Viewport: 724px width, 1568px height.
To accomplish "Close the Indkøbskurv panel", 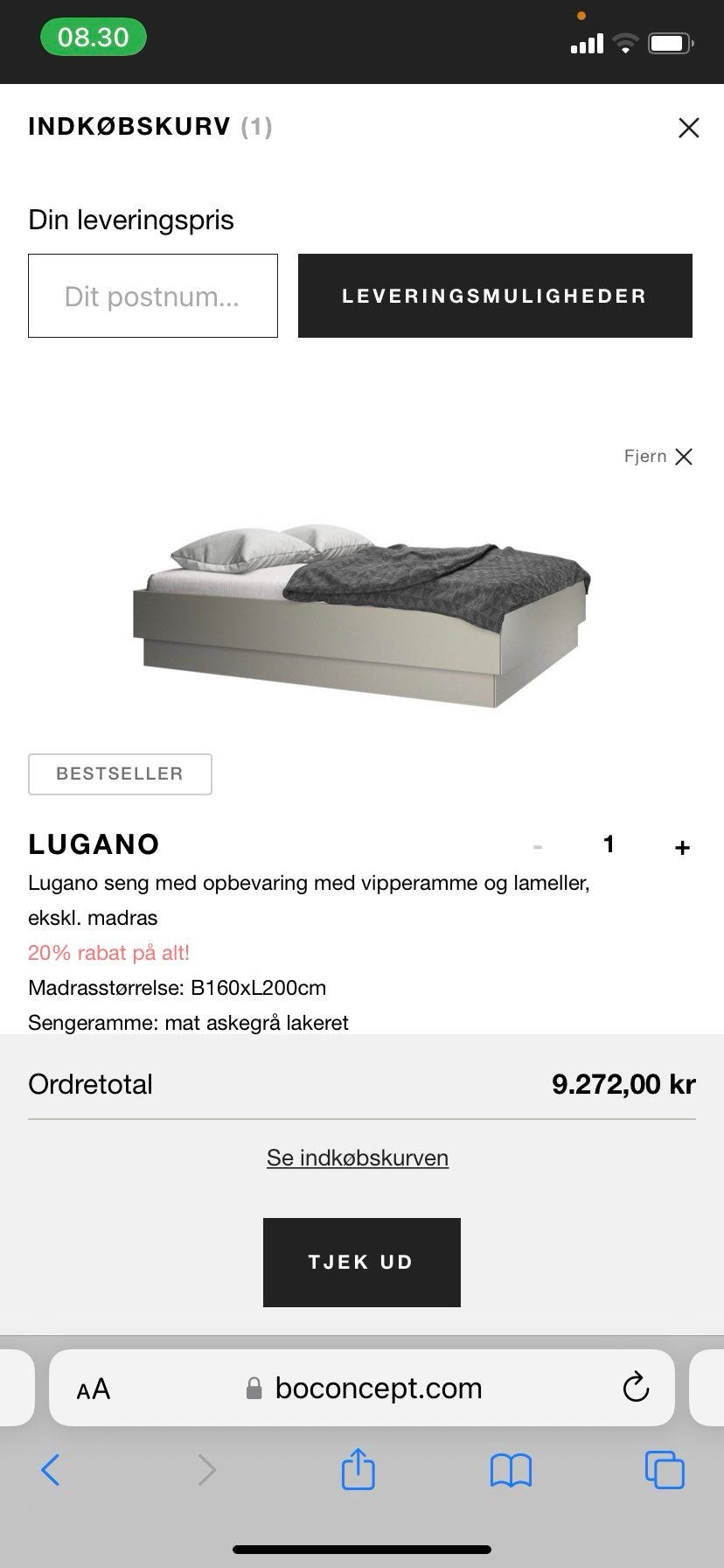I will (x=688, y=127).
